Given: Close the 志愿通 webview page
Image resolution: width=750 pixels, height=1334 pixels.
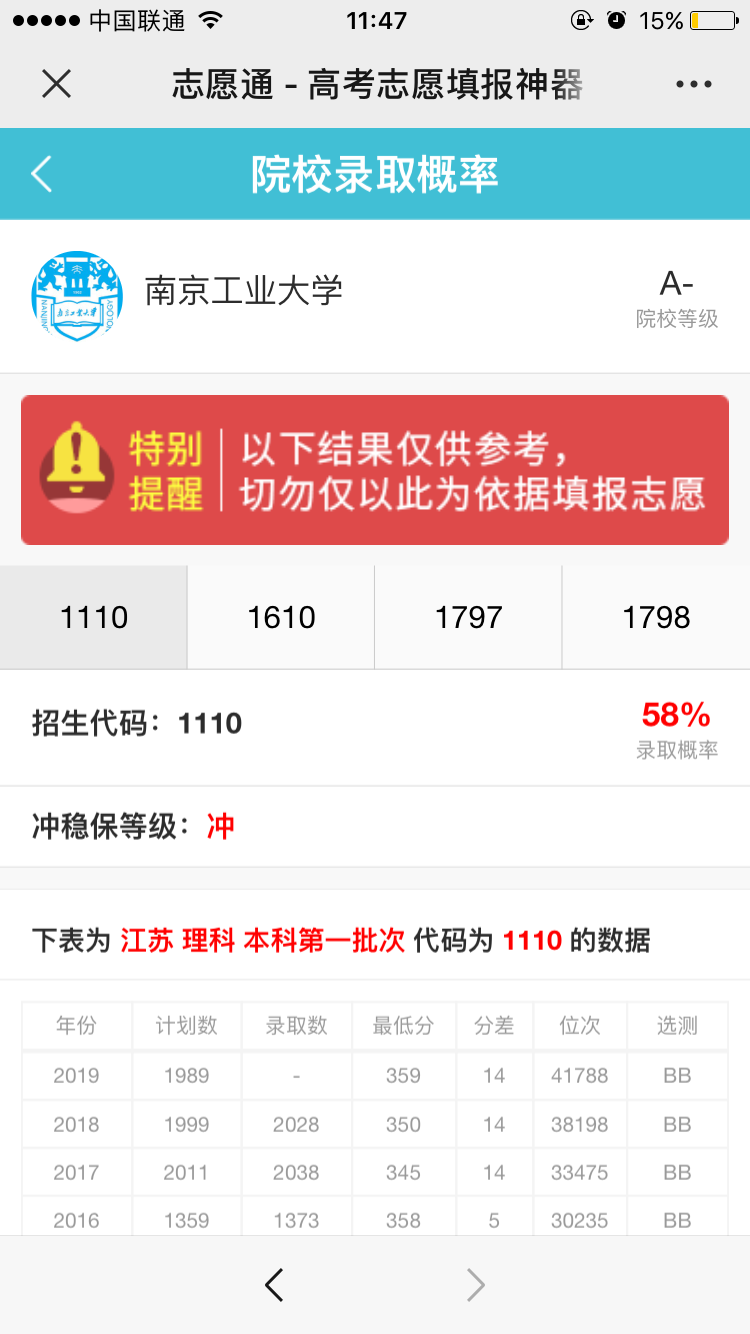Looking at the screenshot, I should pos(57,84).
